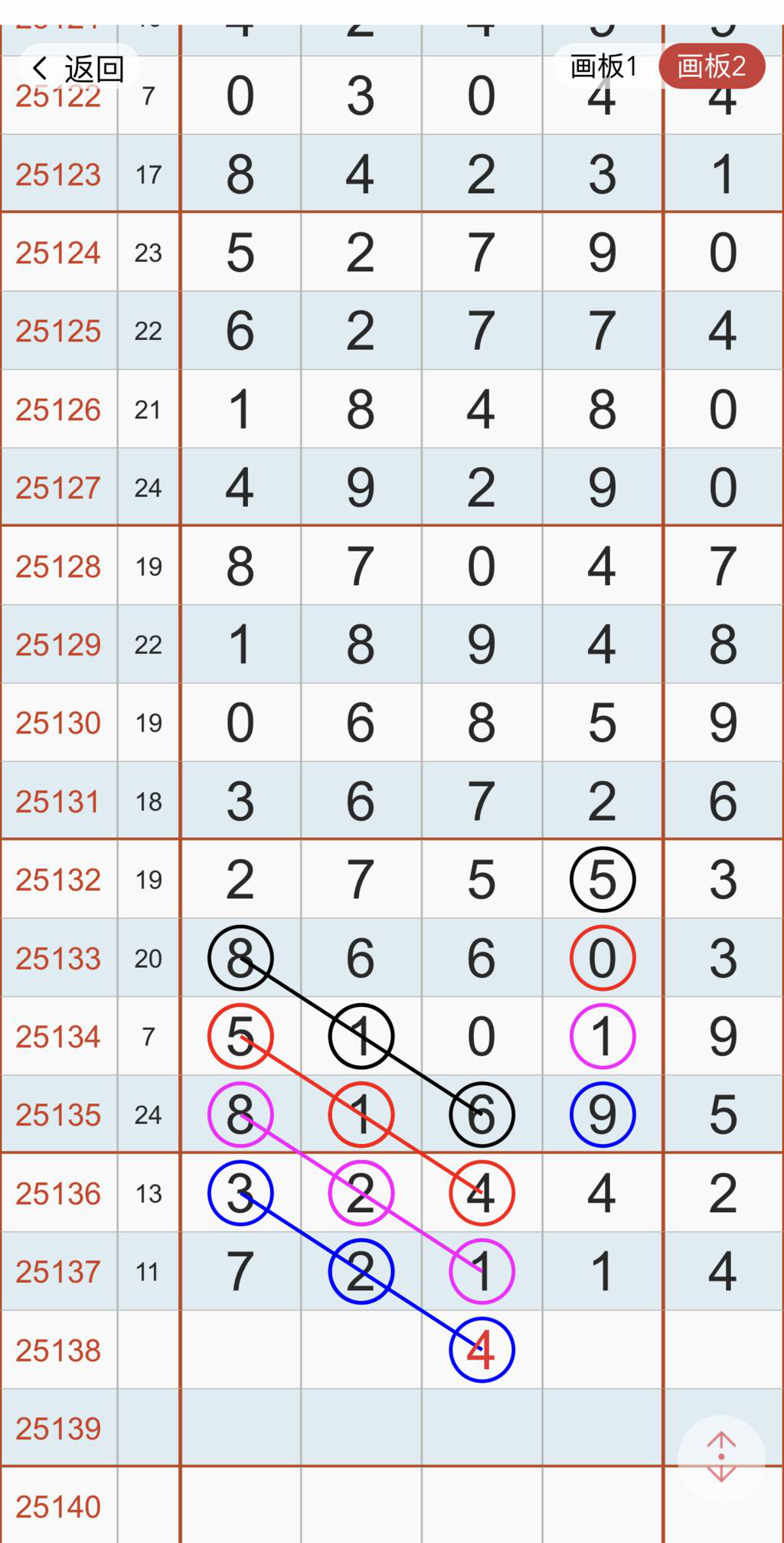Tap the floating up-down arrows button
This screenshot has height=1543, width=784.
pos(721,1457)
